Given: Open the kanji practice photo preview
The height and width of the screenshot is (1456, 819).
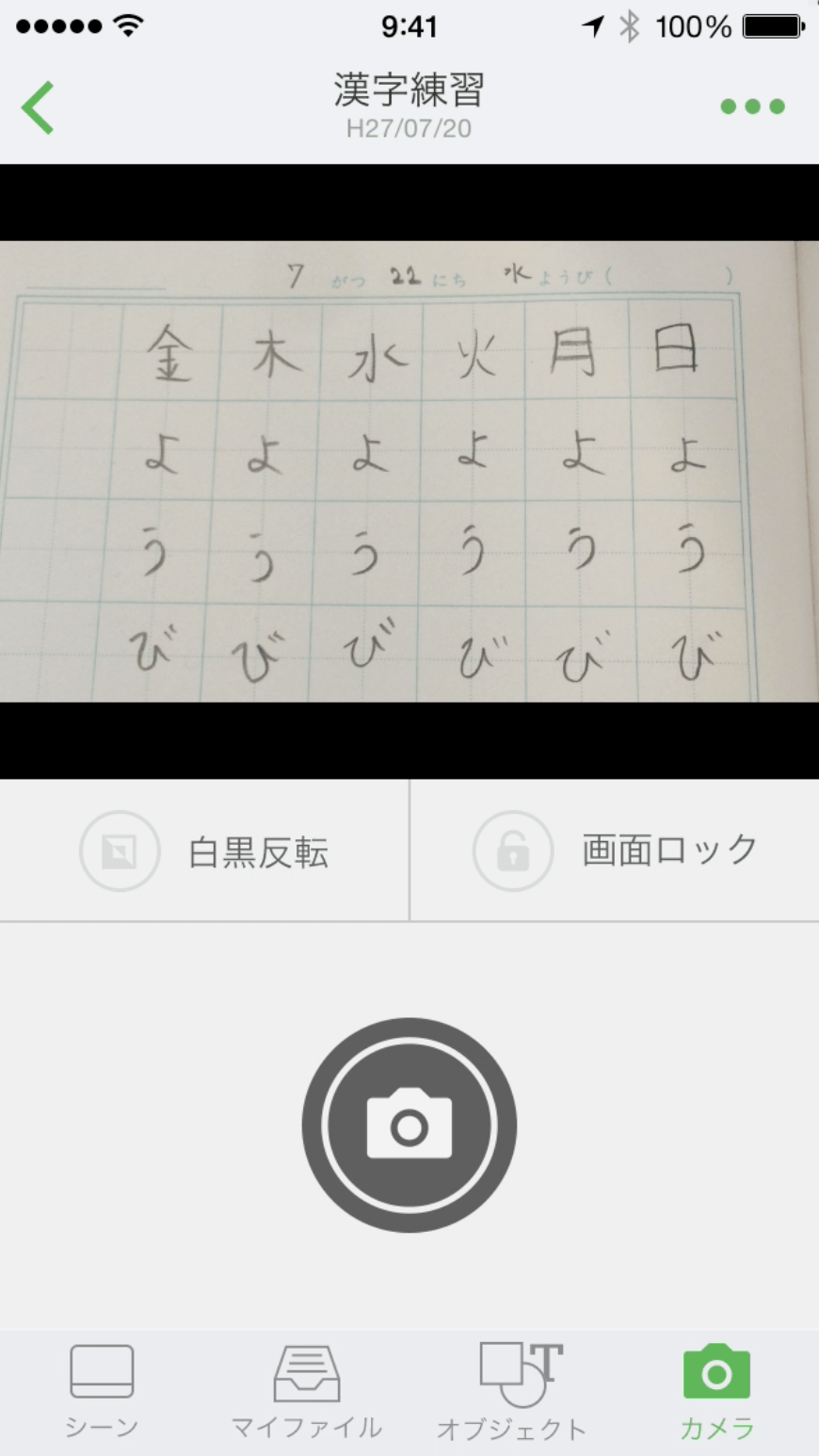Looking at the screenshot, I should [409, 471].
